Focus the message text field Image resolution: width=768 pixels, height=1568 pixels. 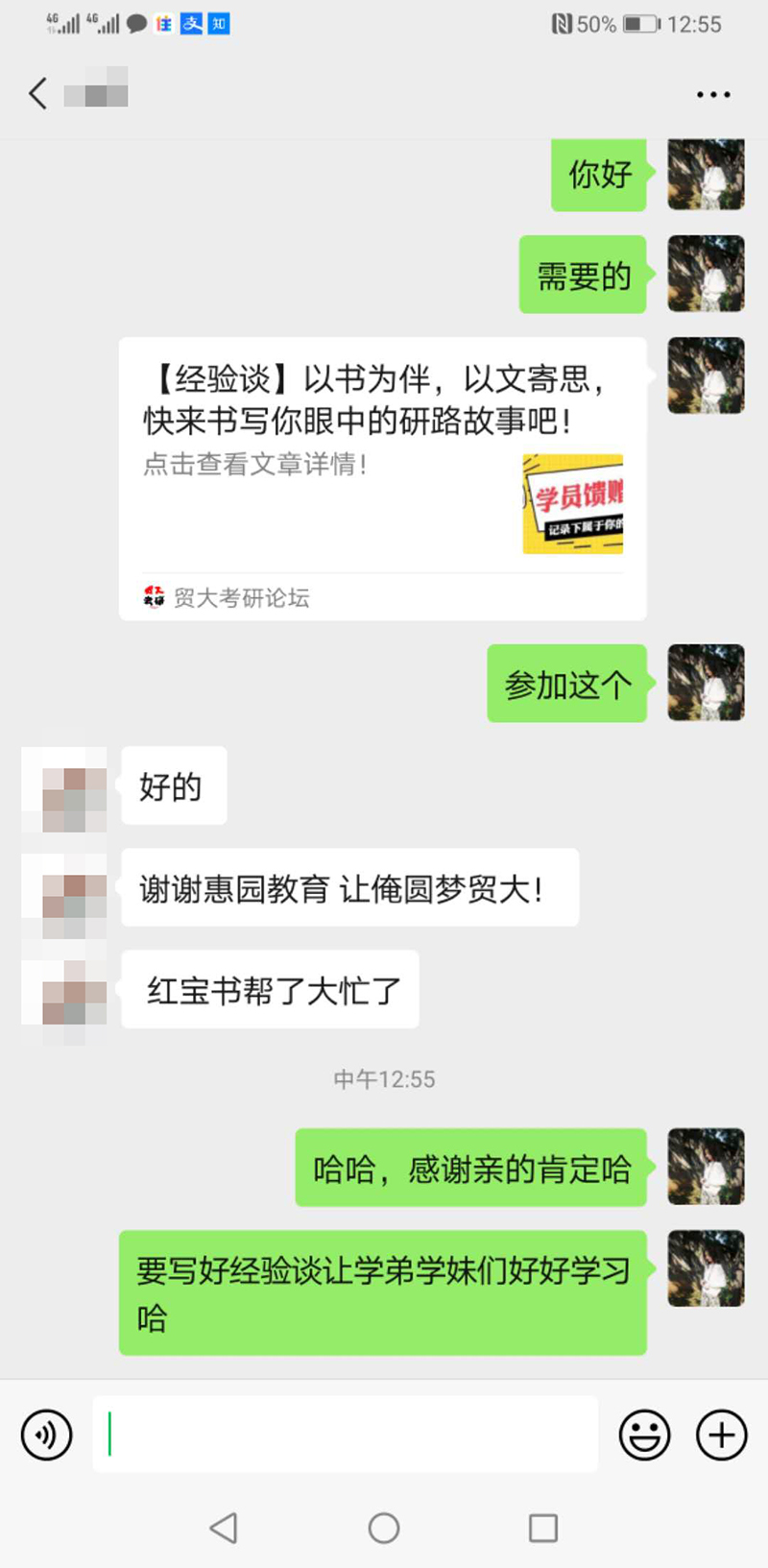(346, 1435)
